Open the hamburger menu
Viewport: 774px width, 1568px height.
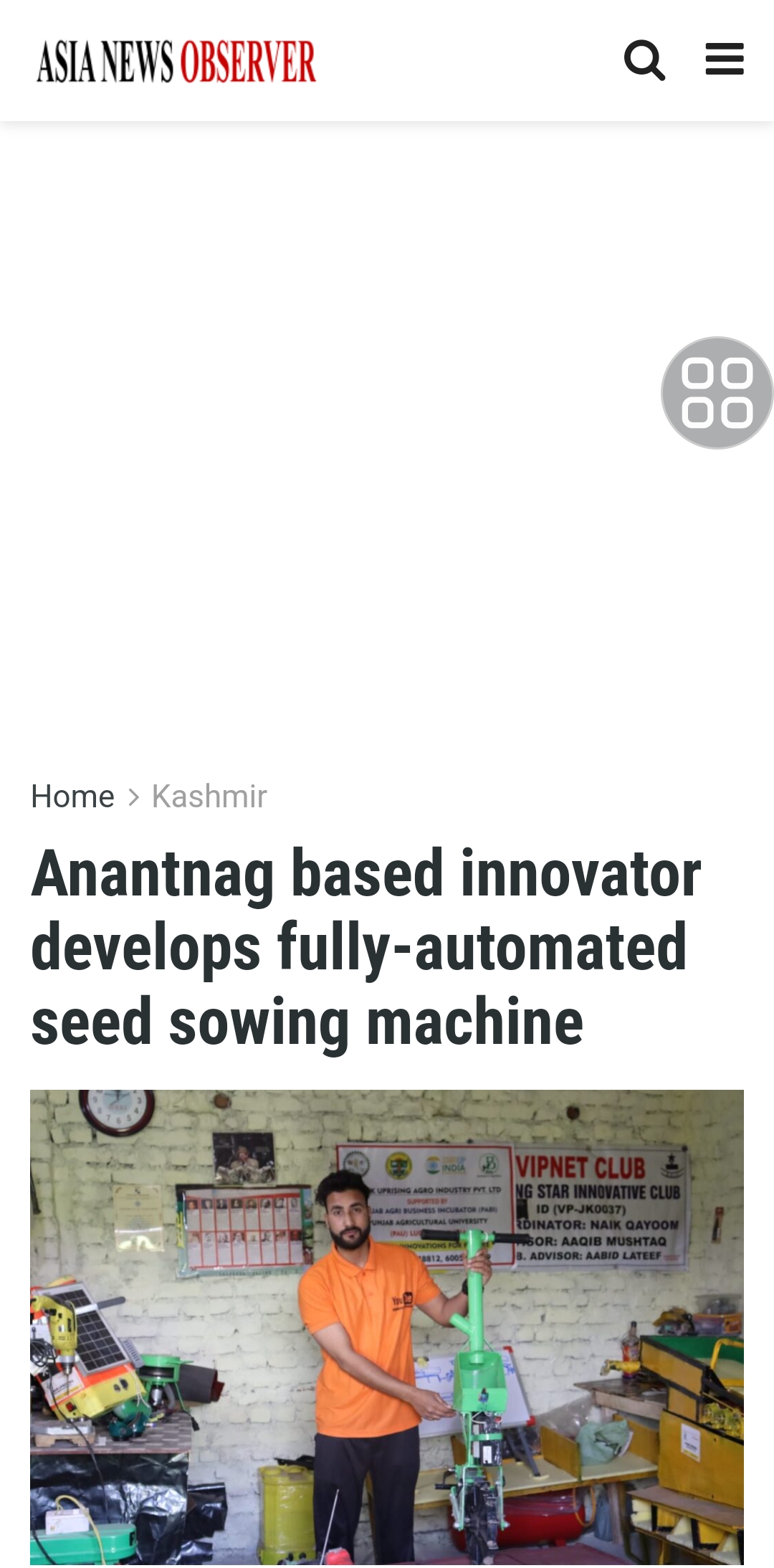[724, 60]
